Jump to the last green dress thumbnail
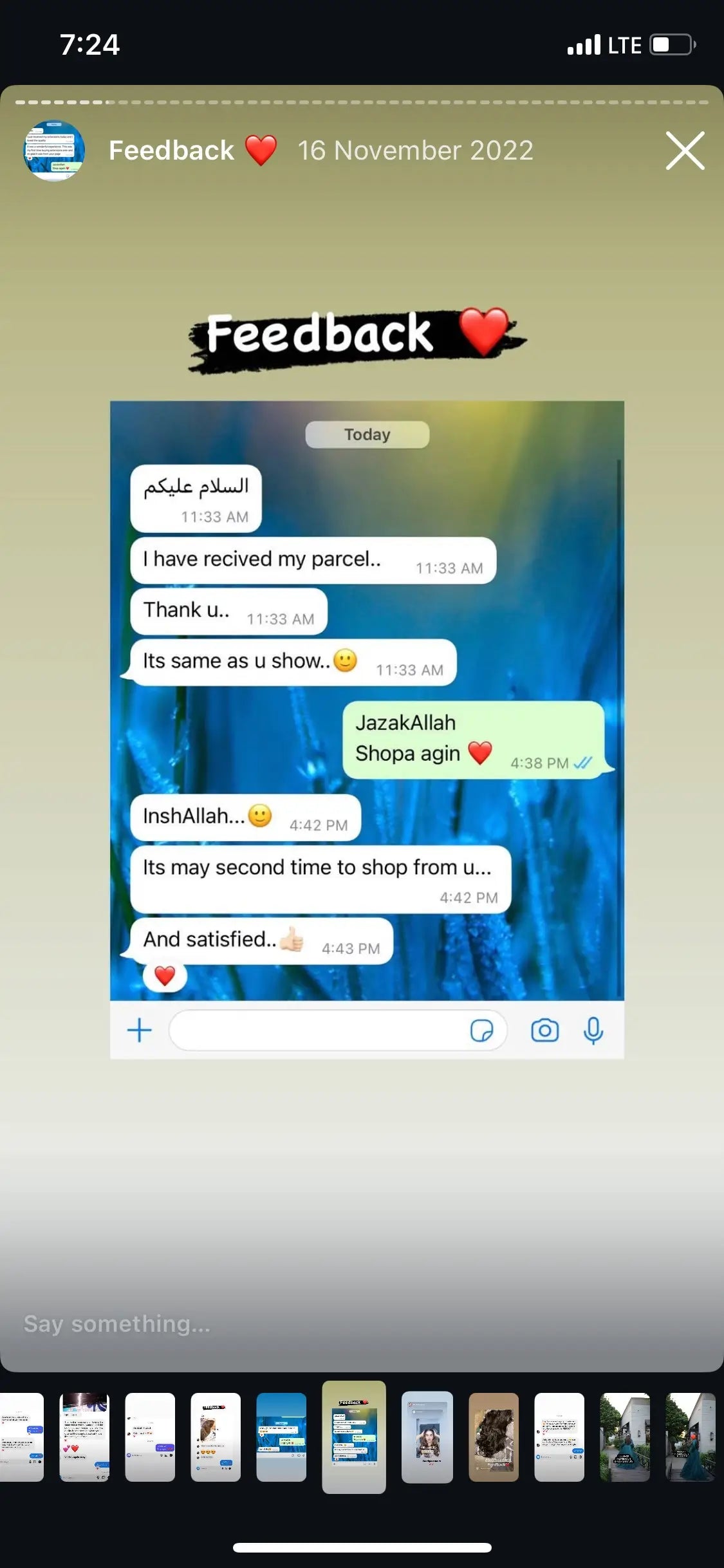Image resolution: width=724 pixels, height=1568 pixels. (691, 1437)
